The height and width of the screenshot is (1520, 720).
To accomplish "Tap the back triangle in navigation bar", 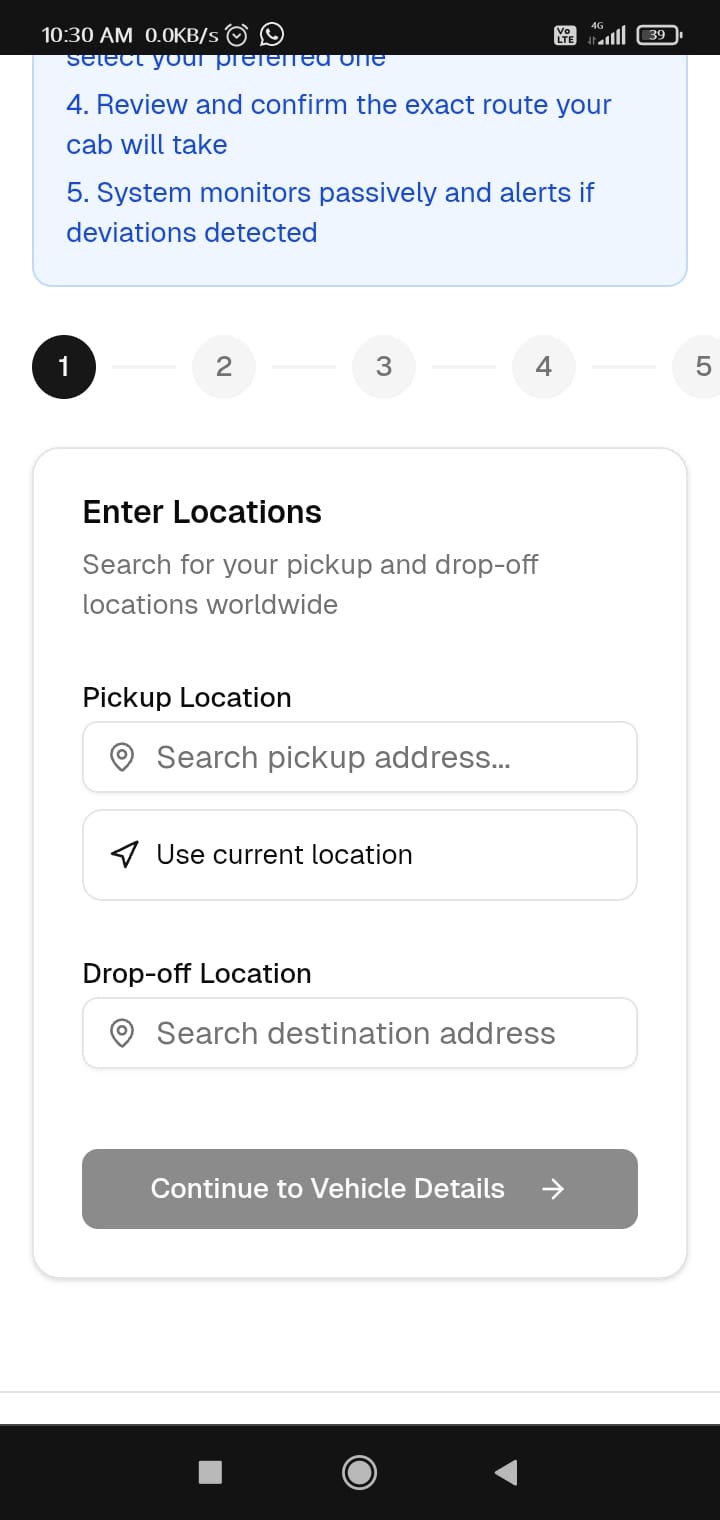I will click(506, 1472).
